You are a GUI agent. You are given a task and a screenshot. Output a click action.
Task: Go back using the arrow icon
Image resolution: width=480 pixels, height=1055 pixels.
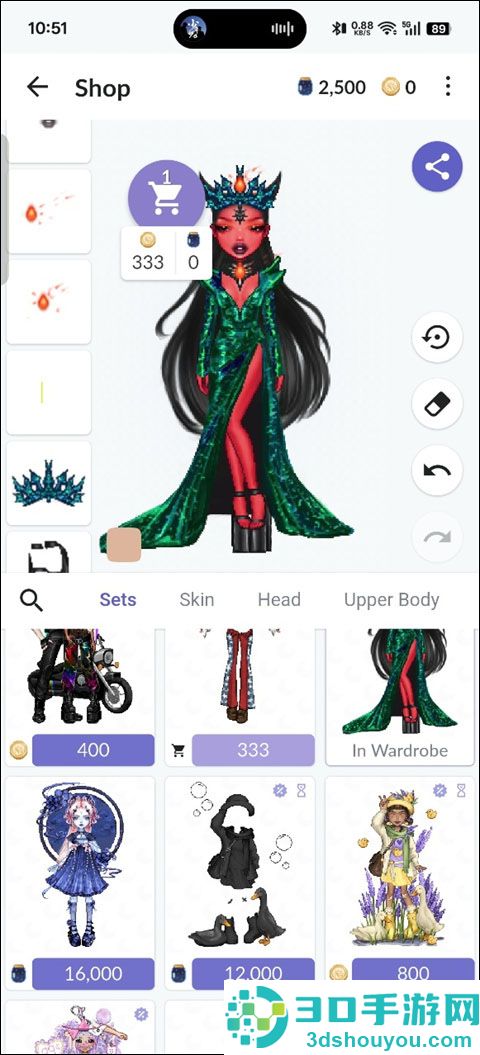37,87
